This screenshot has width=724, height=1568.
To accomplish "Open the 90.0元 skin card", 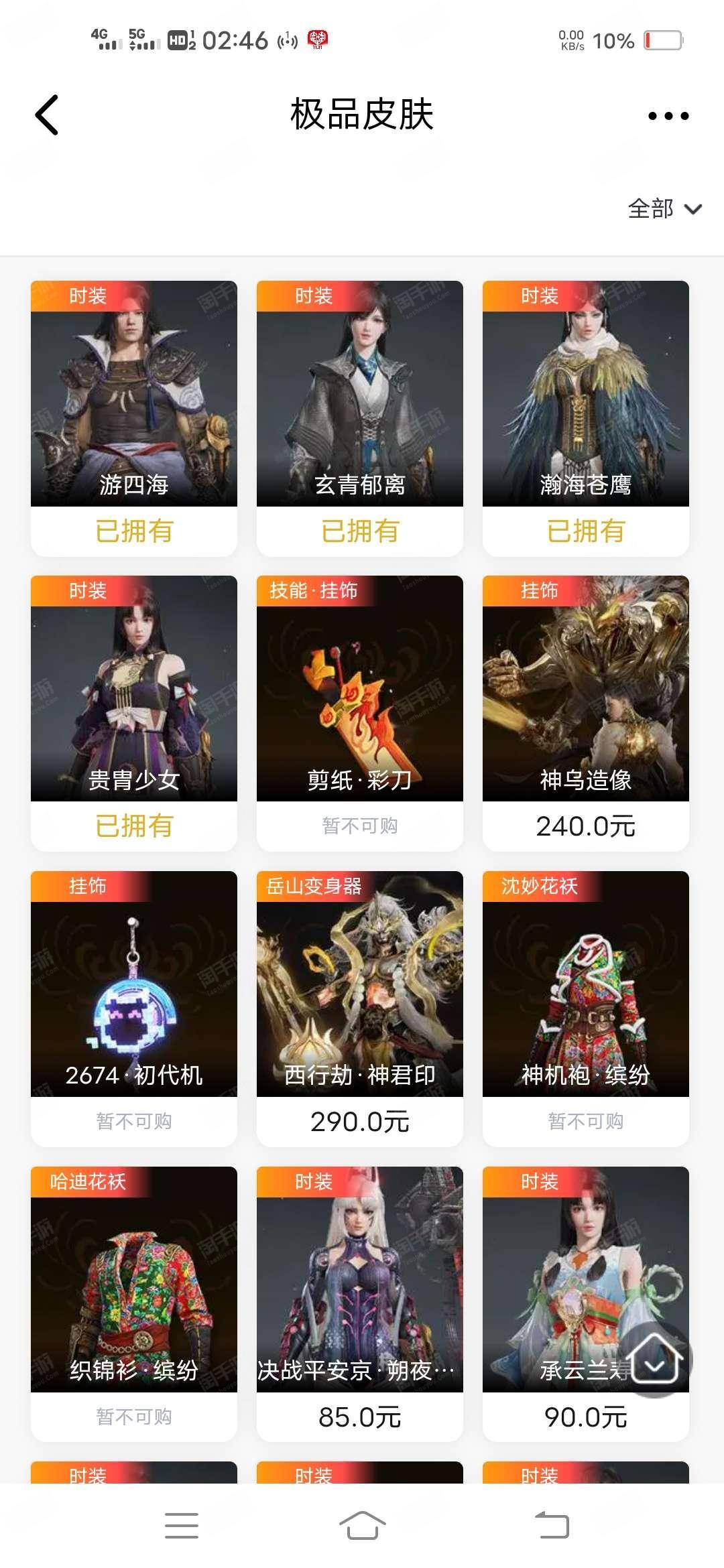I will [x=586, y=1304].
